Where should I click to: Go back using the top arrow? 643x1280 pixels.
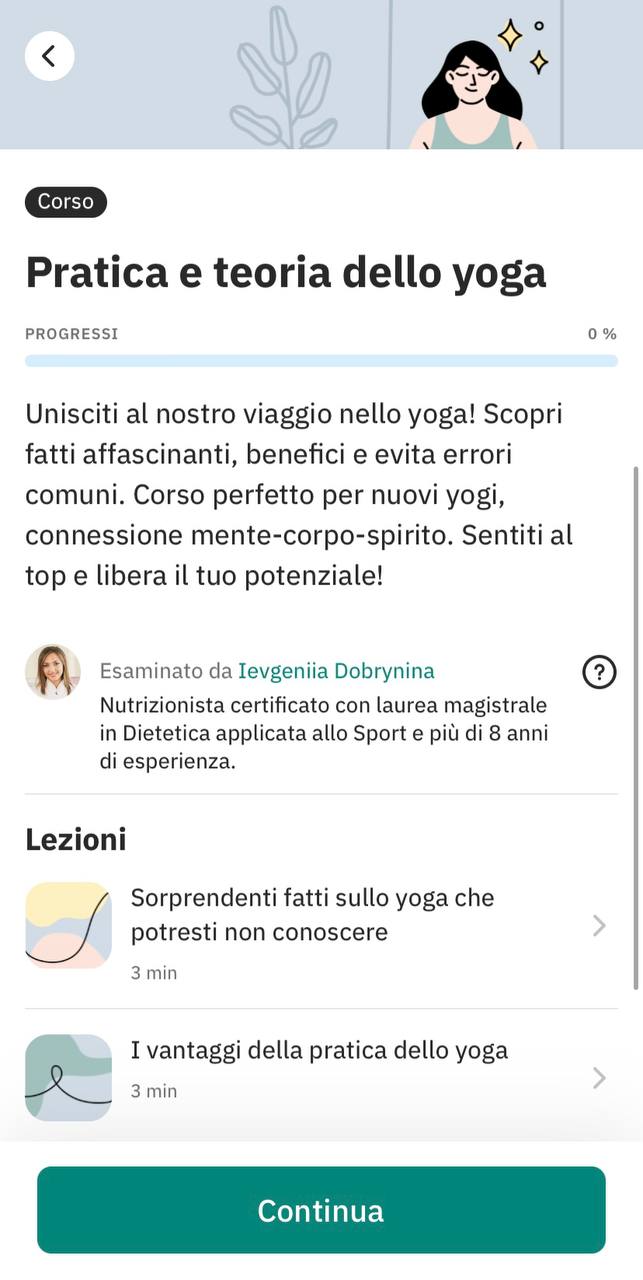tap(49, 56)
